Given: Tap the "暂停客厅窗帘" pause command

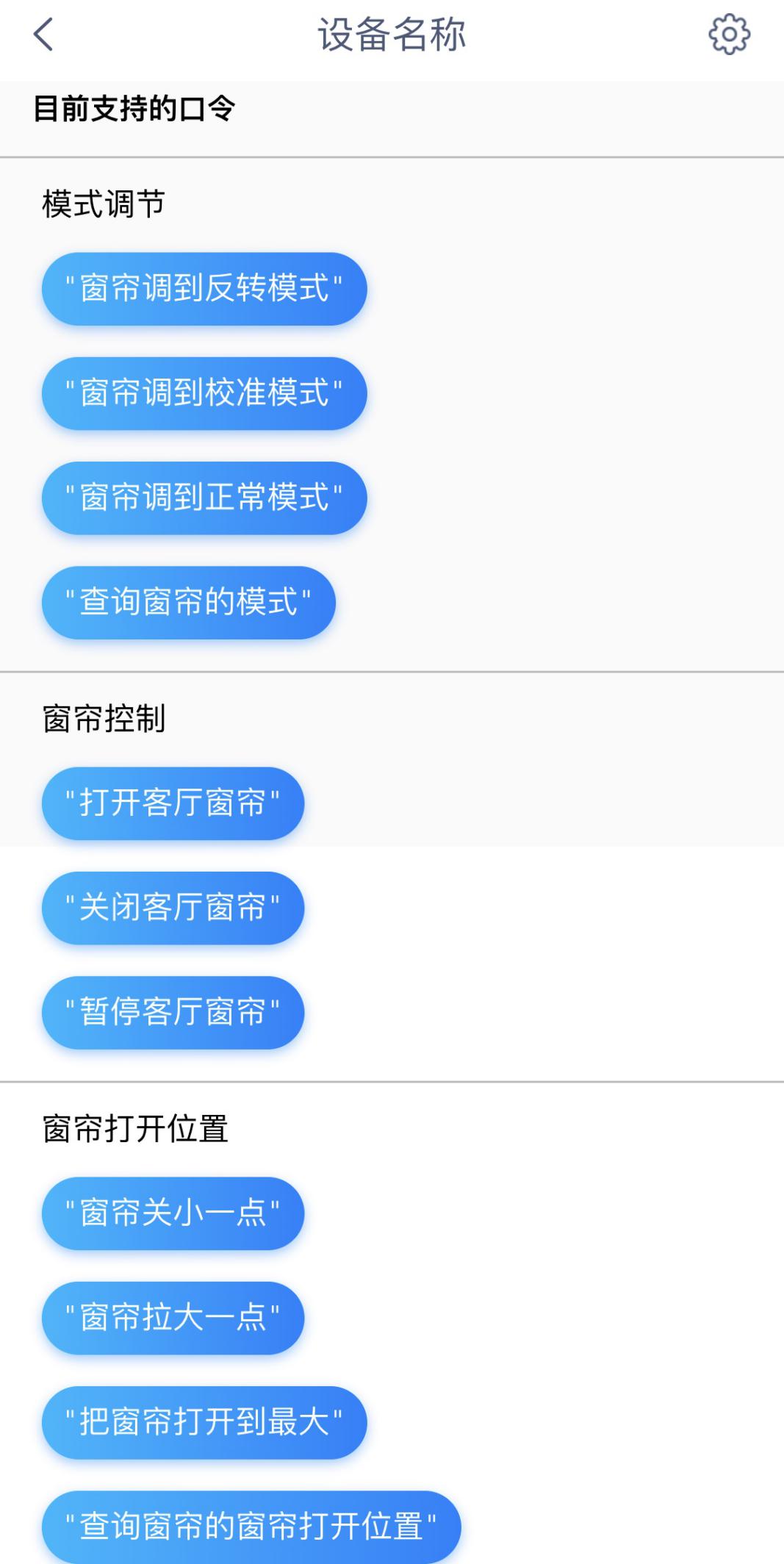Looking at the screenshot, I should click(x=173, y=1012).
